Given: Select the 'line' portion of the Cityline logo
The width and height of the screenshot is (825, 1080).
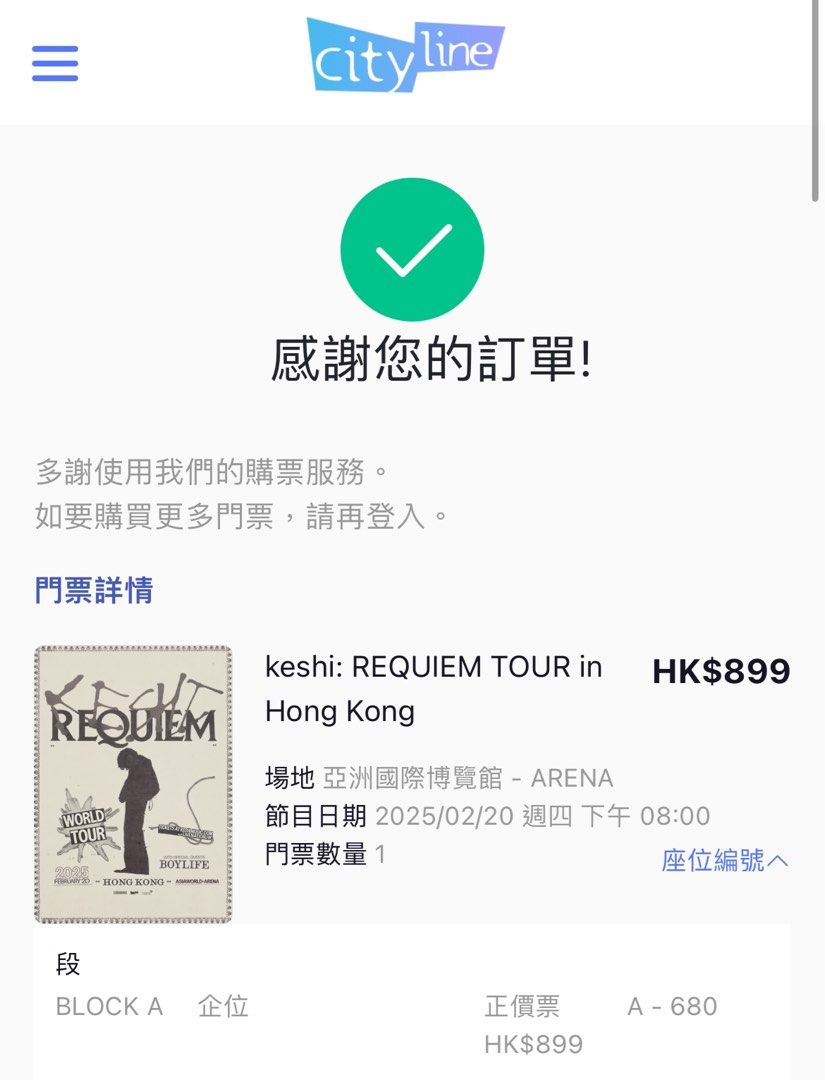Looking at the screenshot, I should 455,48.
